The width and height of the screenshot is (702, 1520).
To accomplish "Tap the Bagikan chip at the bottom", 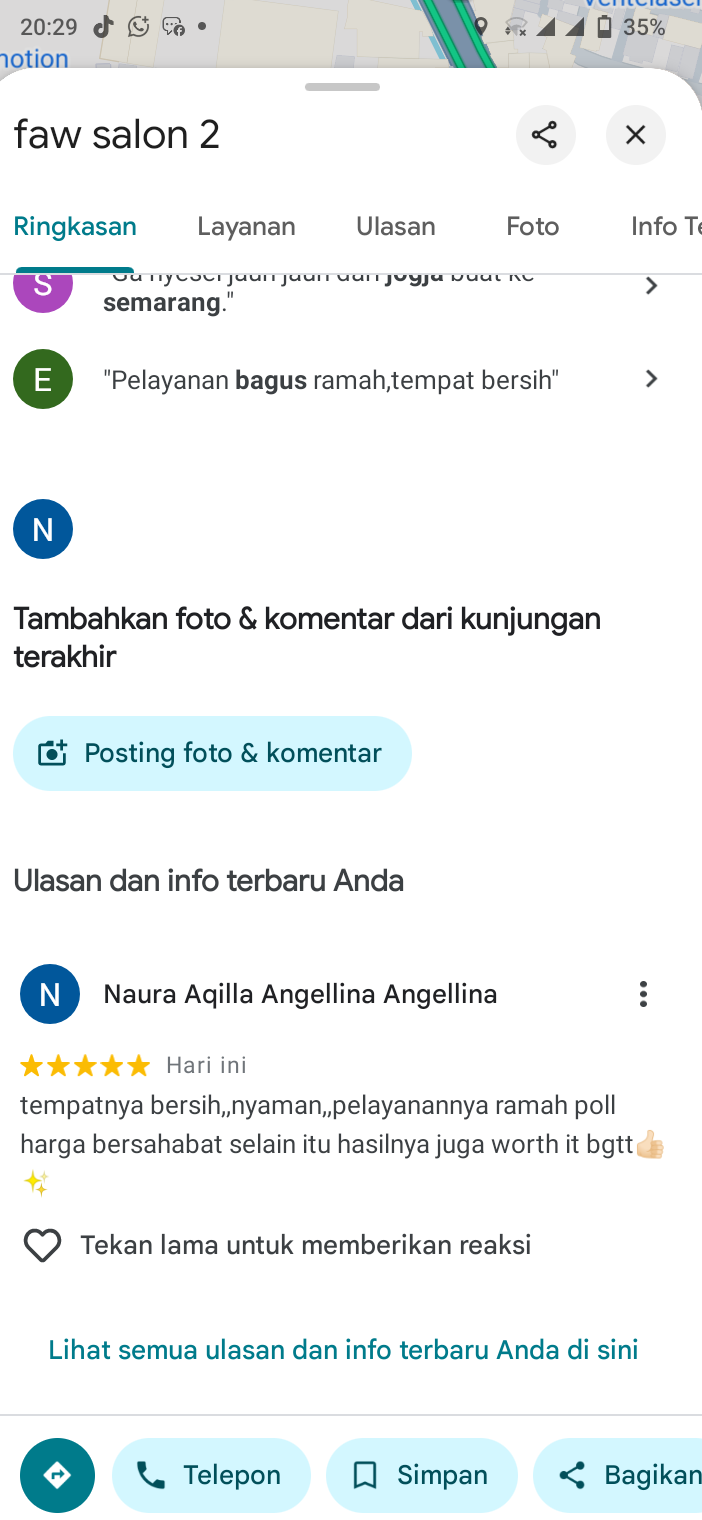I will (618, 1475).
